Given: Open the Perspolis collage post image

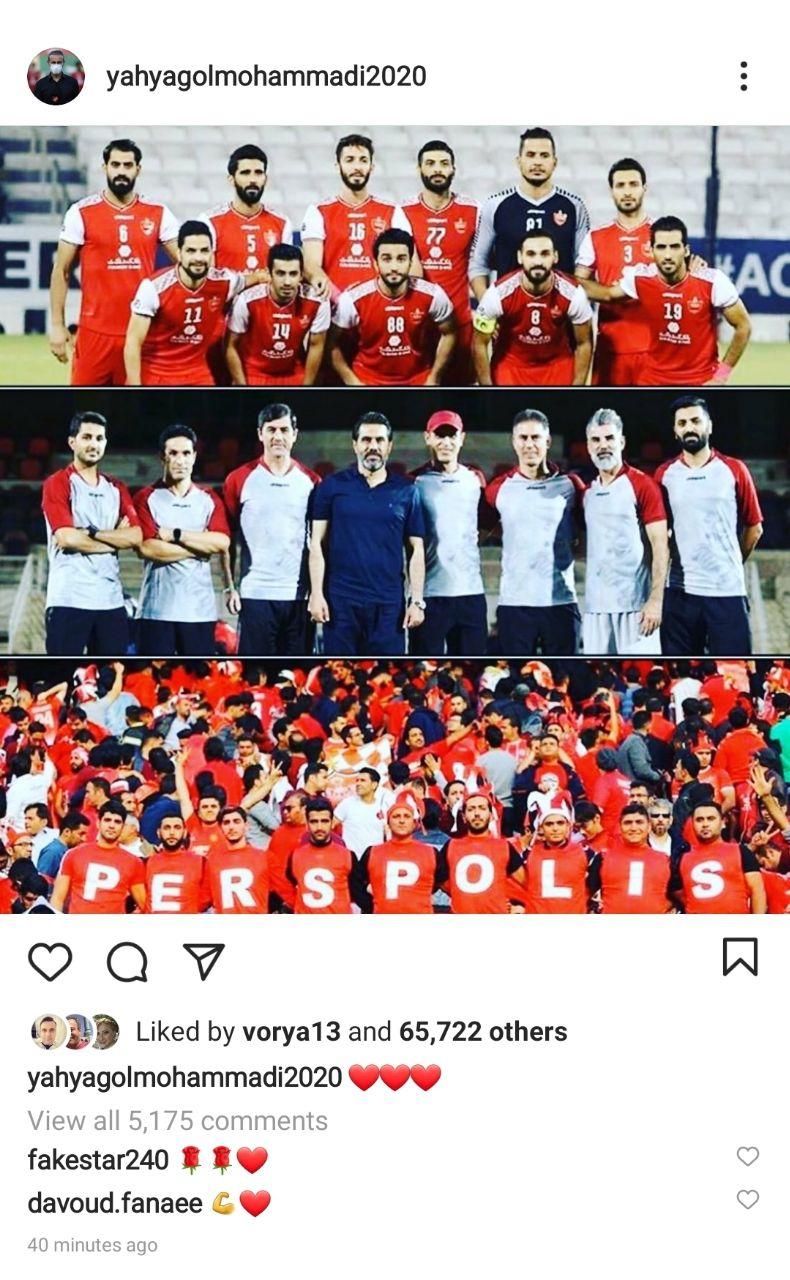Looking at the screenshot, I should click(395, 520).
